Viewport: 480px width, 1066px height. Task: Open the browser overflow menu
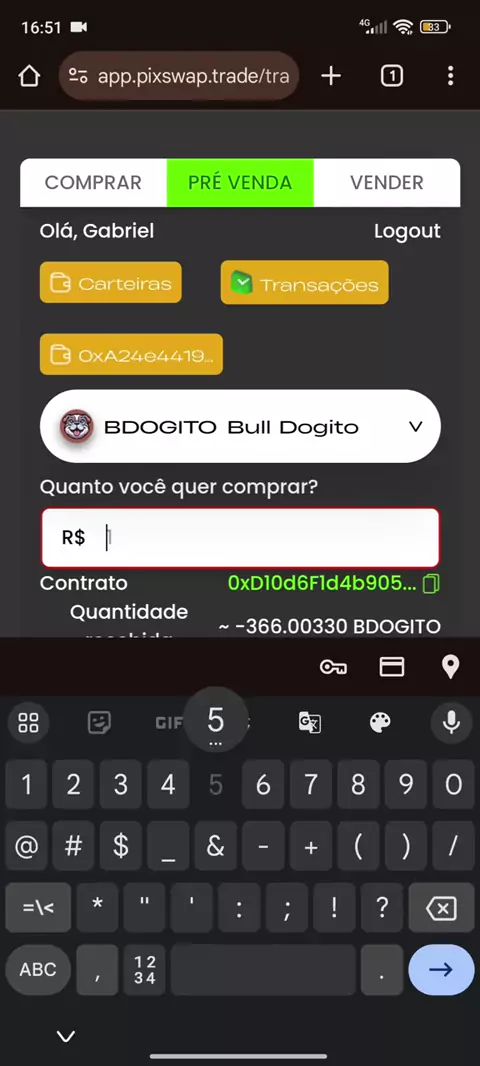coord(450,76)
